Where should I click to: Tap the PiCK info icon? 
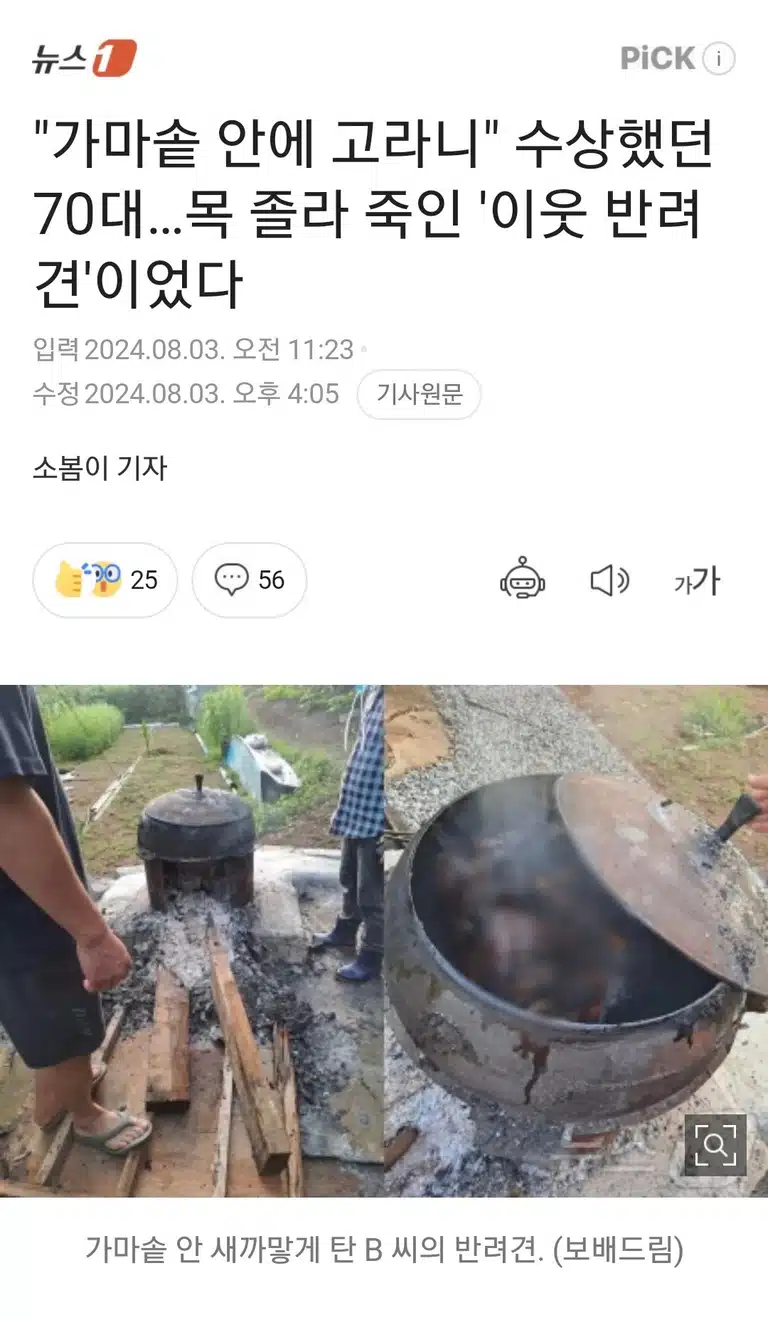click(718, 58)
